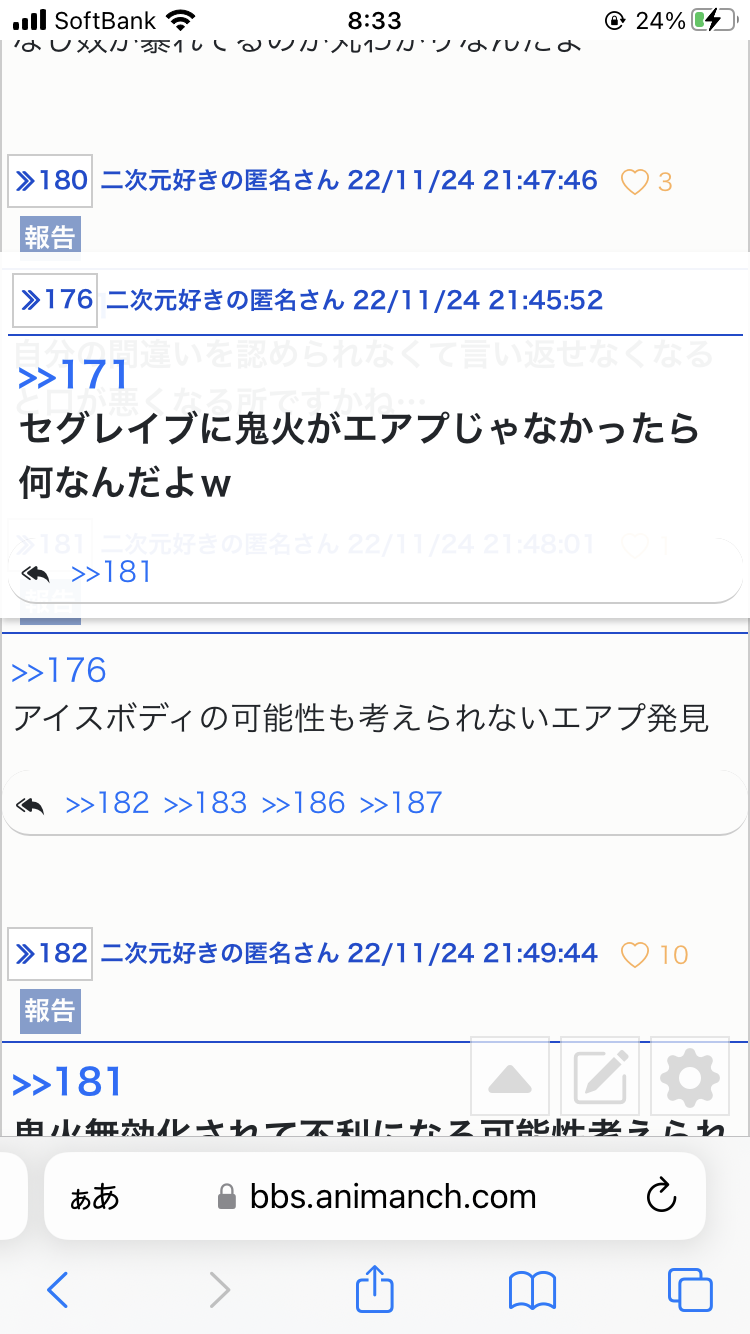Reload the page in Safari
This screenshot has height=1334, width=750.
click(662, 1197)
